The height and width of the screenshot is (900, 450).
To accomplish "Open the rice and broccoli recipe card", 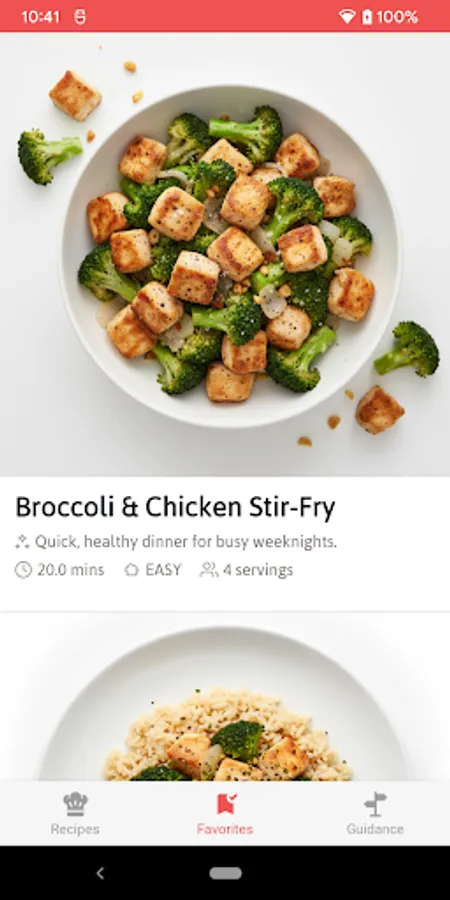I will (225, 697).
